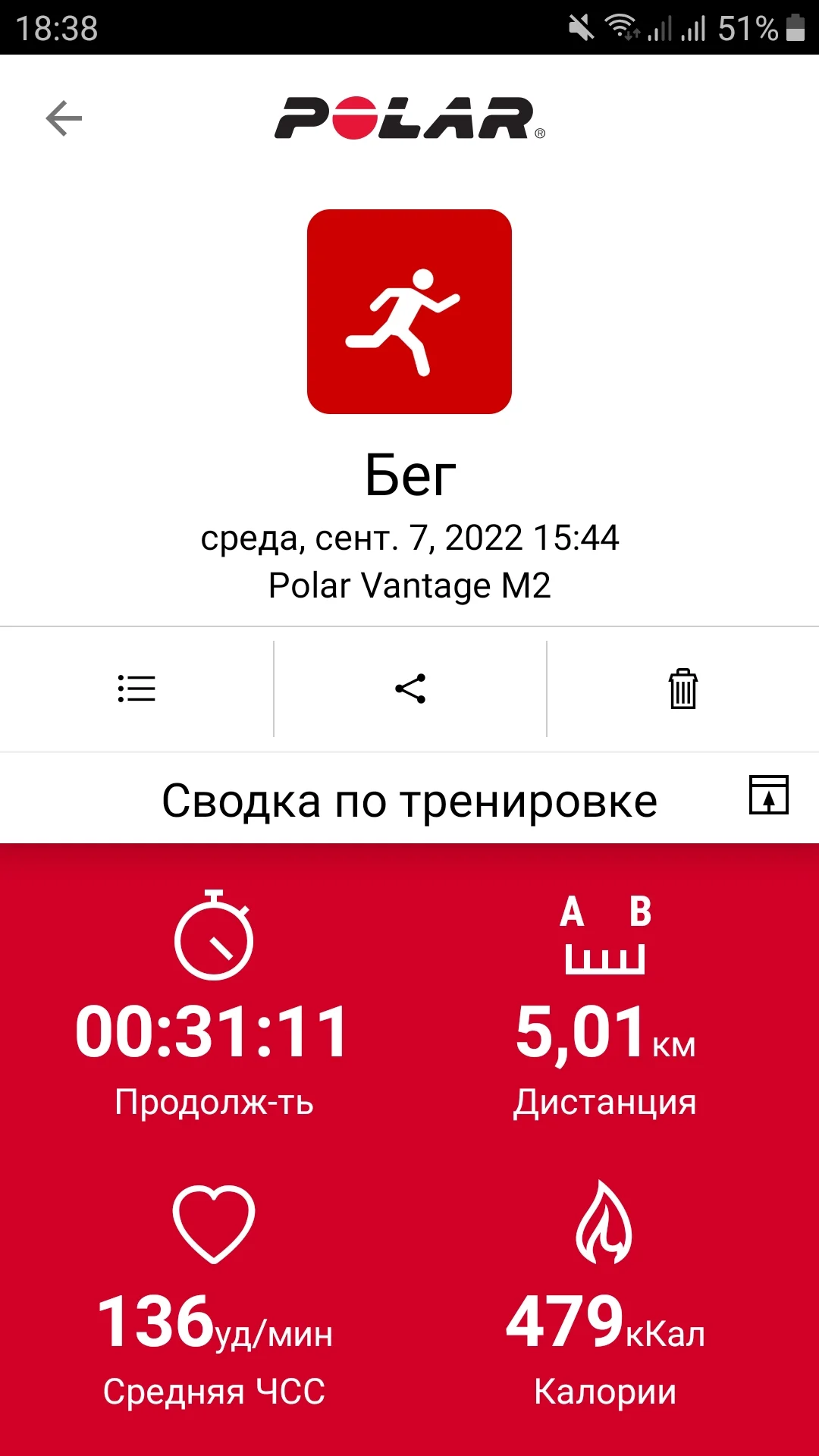This screenshot has height=1456, width=819.
Task: Go back with the arrow icon
Action: [x=64, y=118]
